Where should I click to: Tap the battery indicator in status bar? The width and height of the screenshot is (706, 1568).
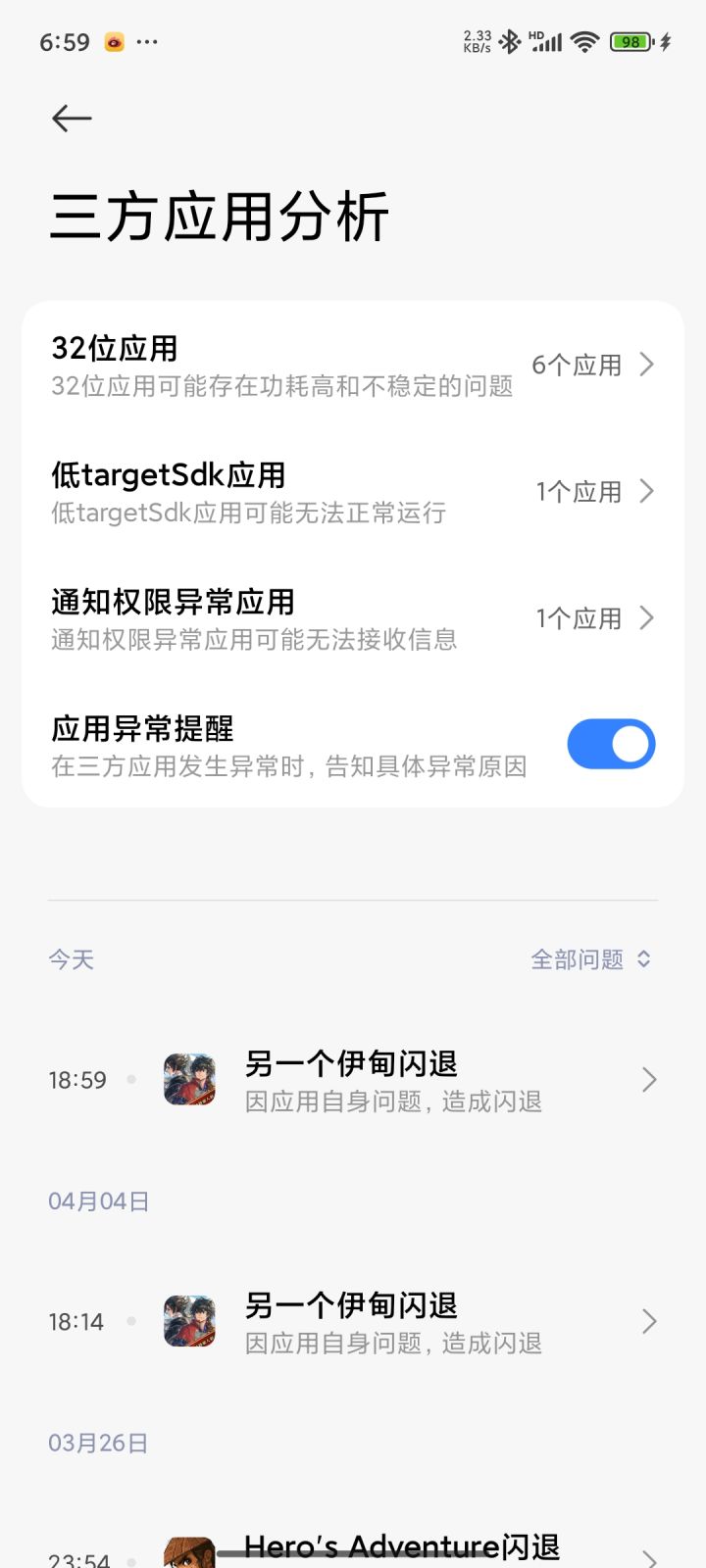click(x=631, y=42)
